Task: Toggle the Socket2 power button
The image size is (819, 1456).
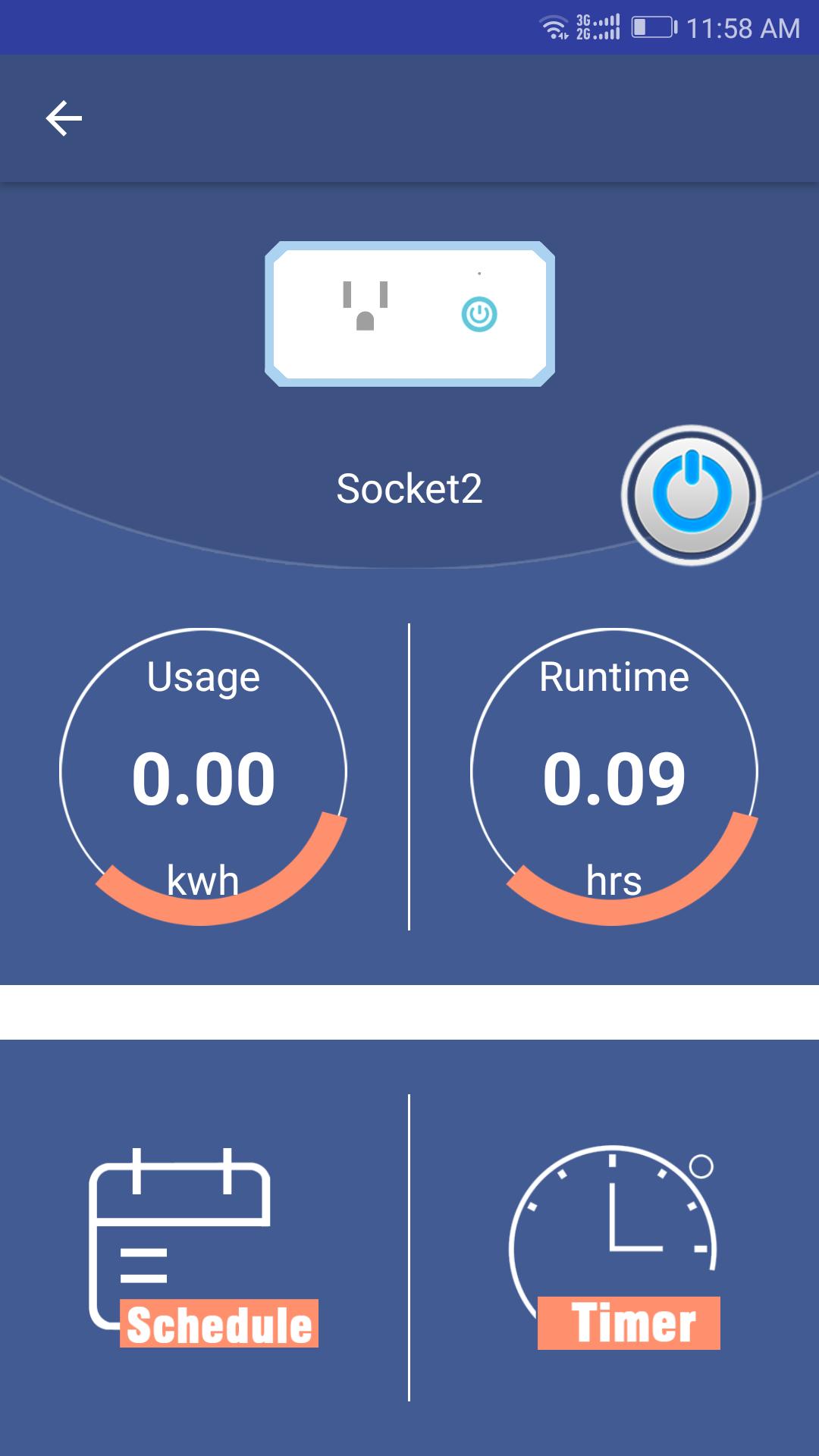Action: click(x=691, y=495)
